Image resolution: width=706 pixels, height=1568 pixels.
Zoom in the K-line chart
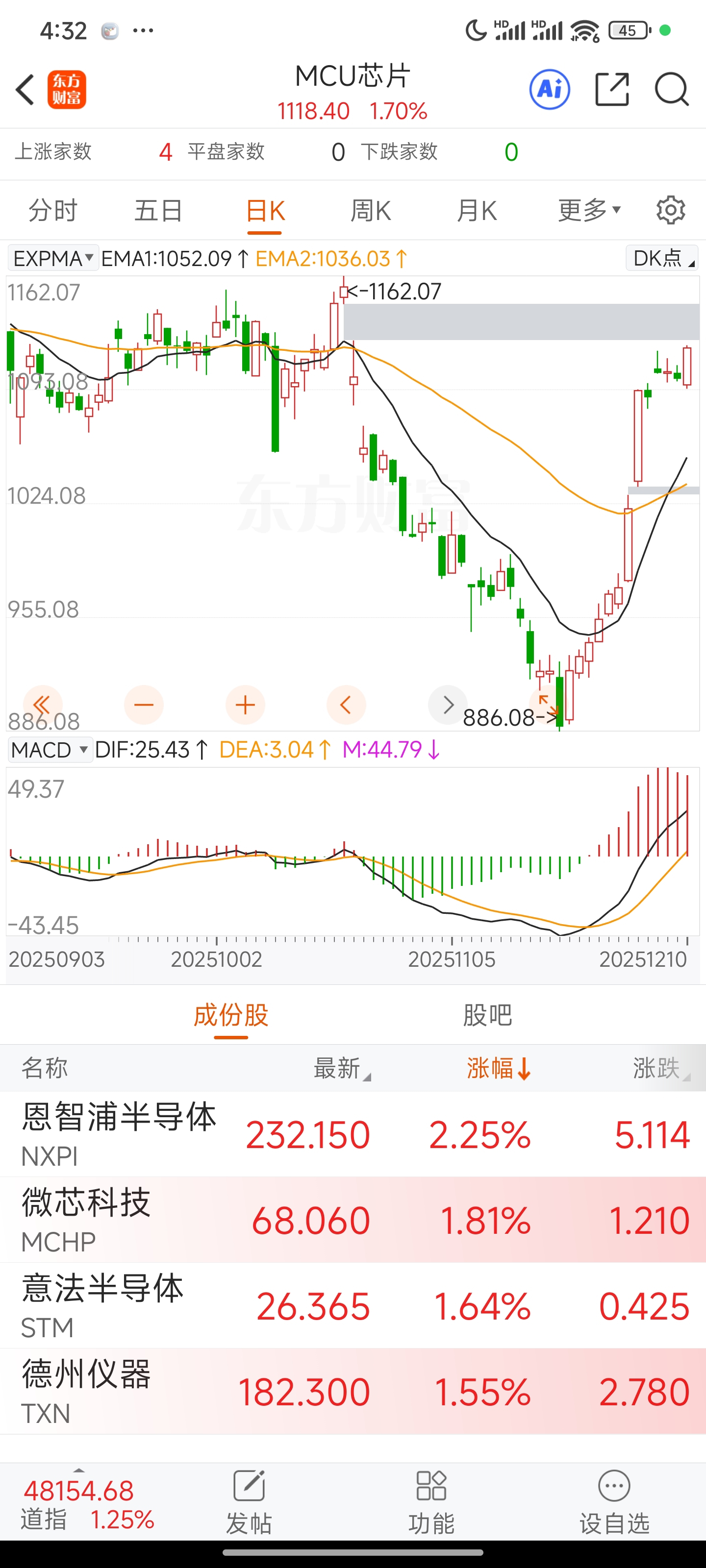[245, 705]
